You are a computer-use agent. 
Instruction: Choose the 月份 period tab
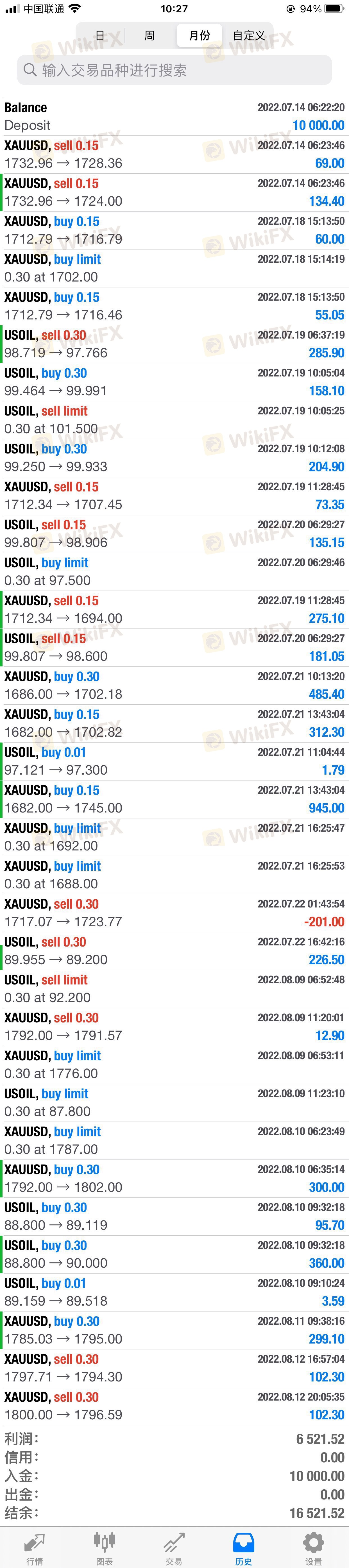[x=199, y=36]
